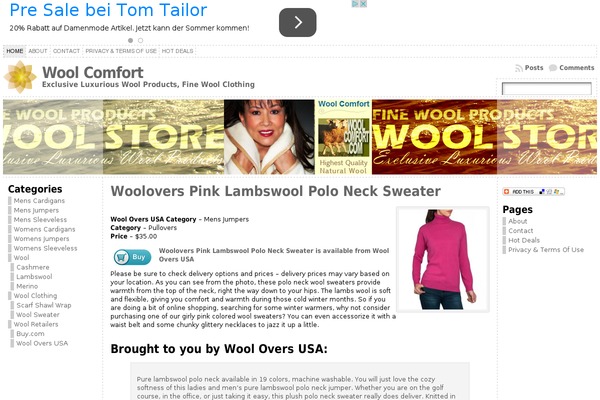Go to the HOME nav tab
Image resolution: width=600 pixels, height=400 pixels.
click(14, 50)
